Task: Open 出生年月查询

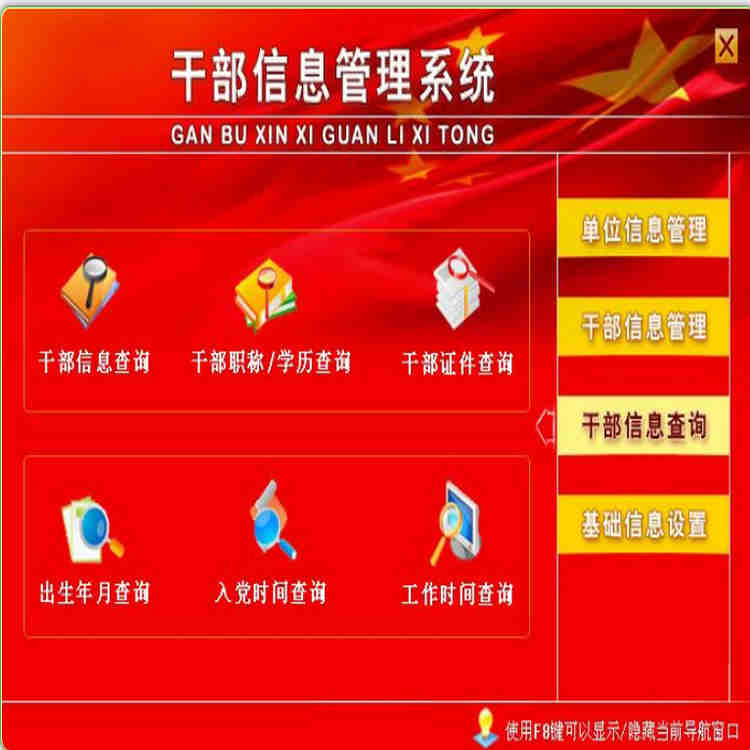Action: pos(92,545)
